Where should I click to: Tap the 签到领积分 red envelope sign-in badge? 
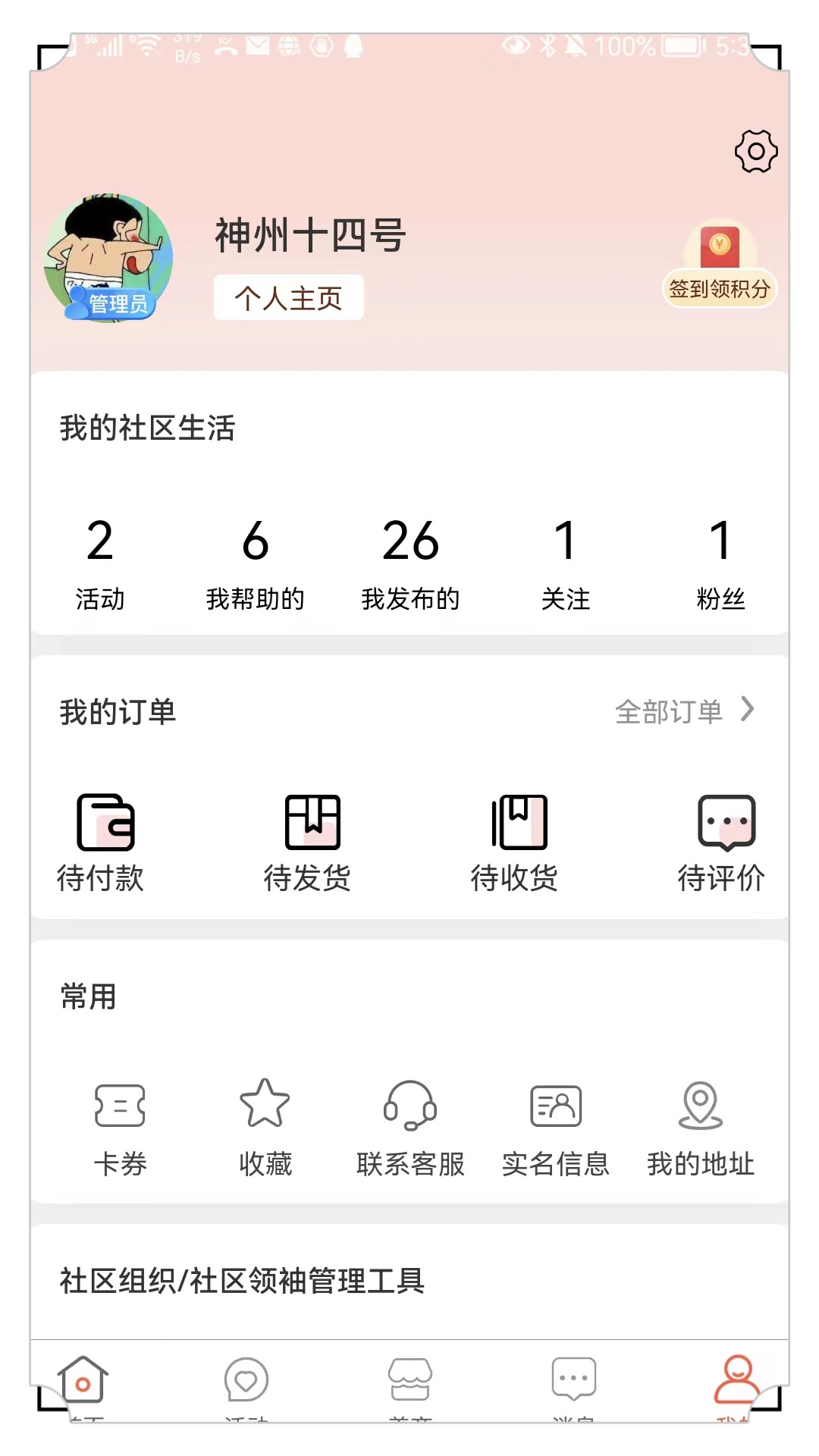719,262
